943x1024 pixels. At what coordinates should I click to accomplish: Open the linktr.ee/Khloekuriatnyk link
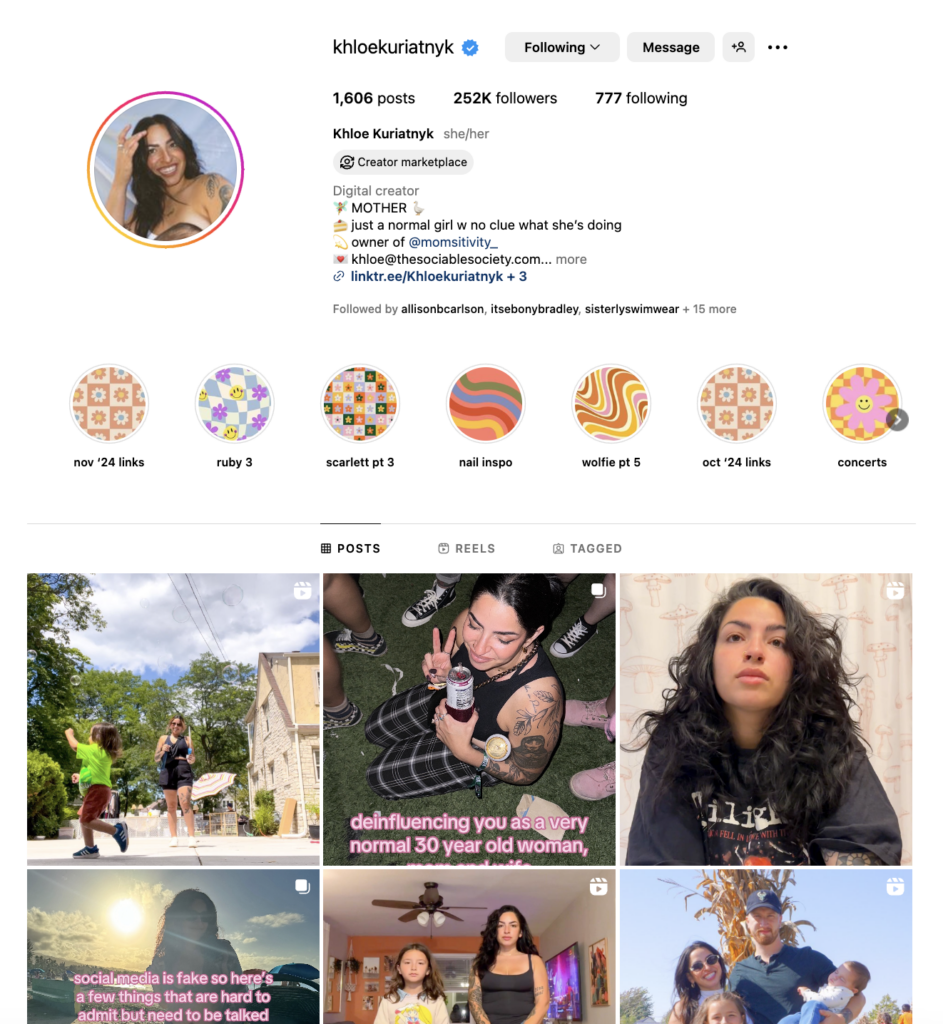pos(430,276)
